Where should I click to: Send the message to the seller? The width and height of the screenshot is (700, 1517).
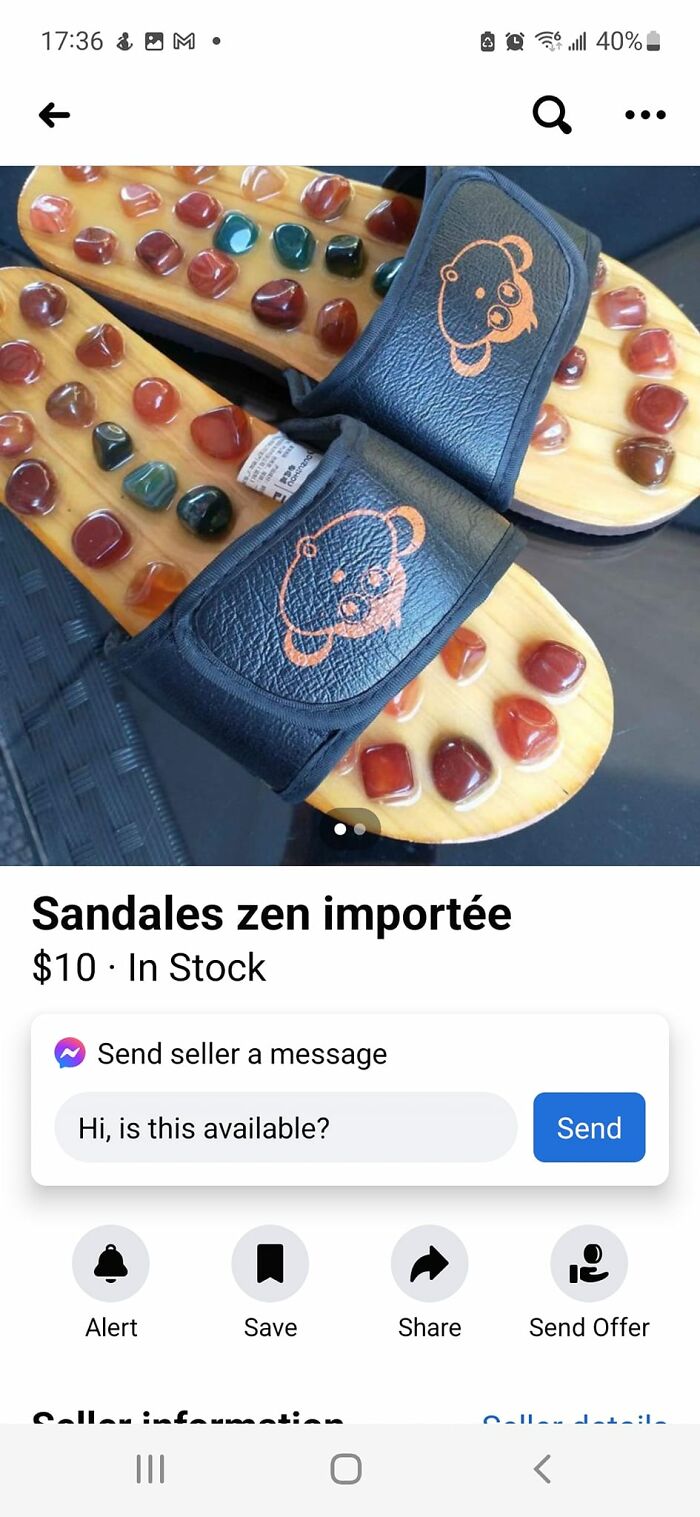click(x=589, y=1128)
